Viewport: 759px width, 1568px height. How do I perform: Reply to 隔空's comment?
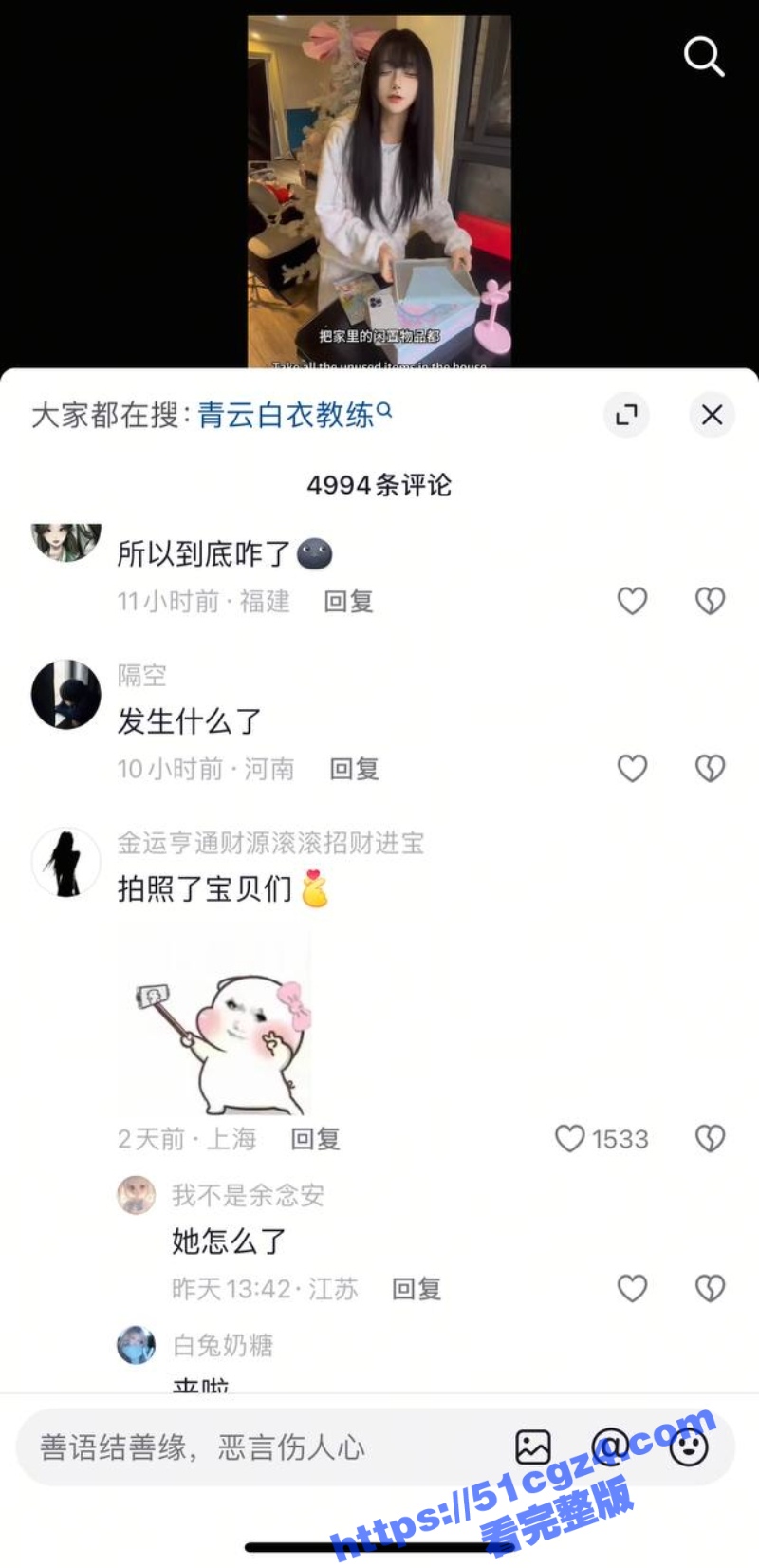354,769
